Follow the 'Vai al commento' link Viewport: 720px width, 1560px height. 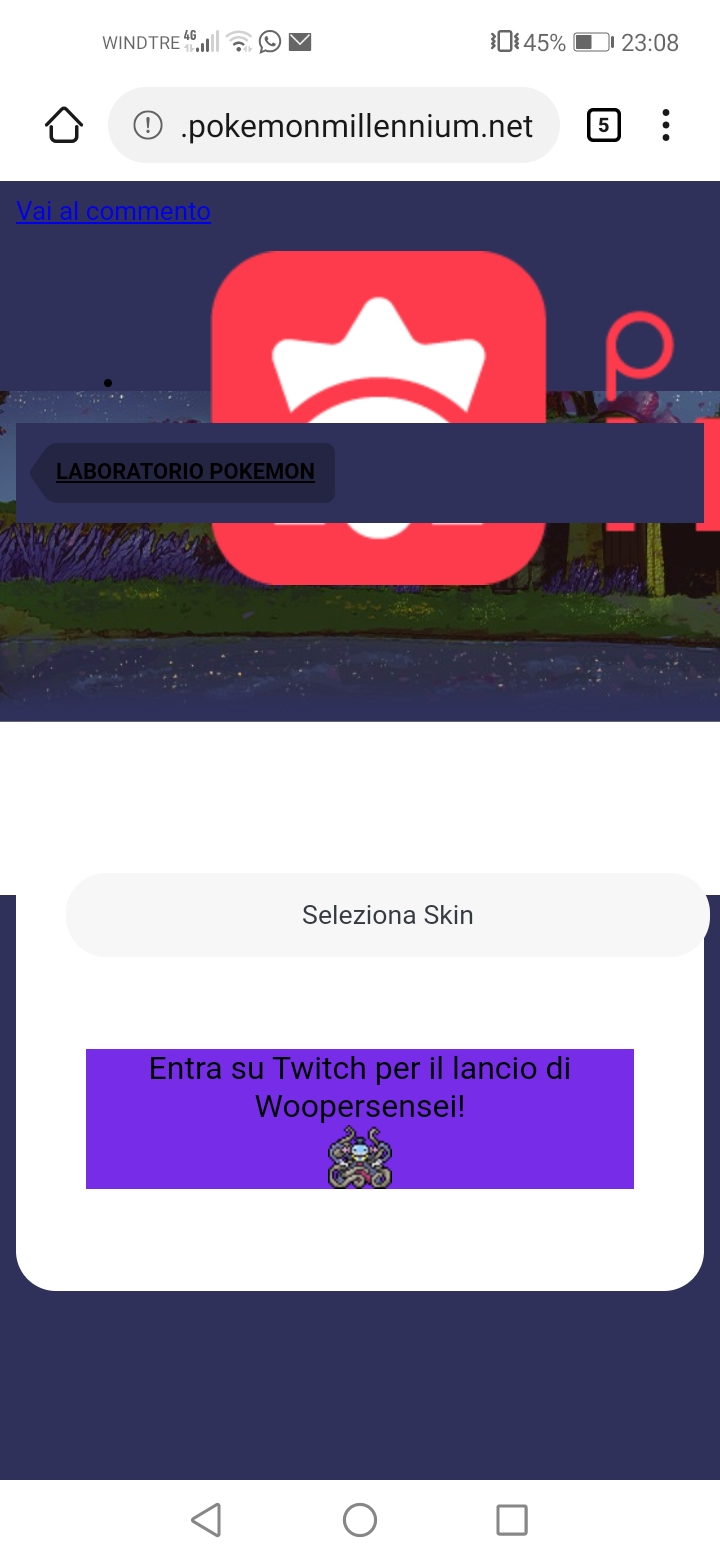click(x=113, y=211)
